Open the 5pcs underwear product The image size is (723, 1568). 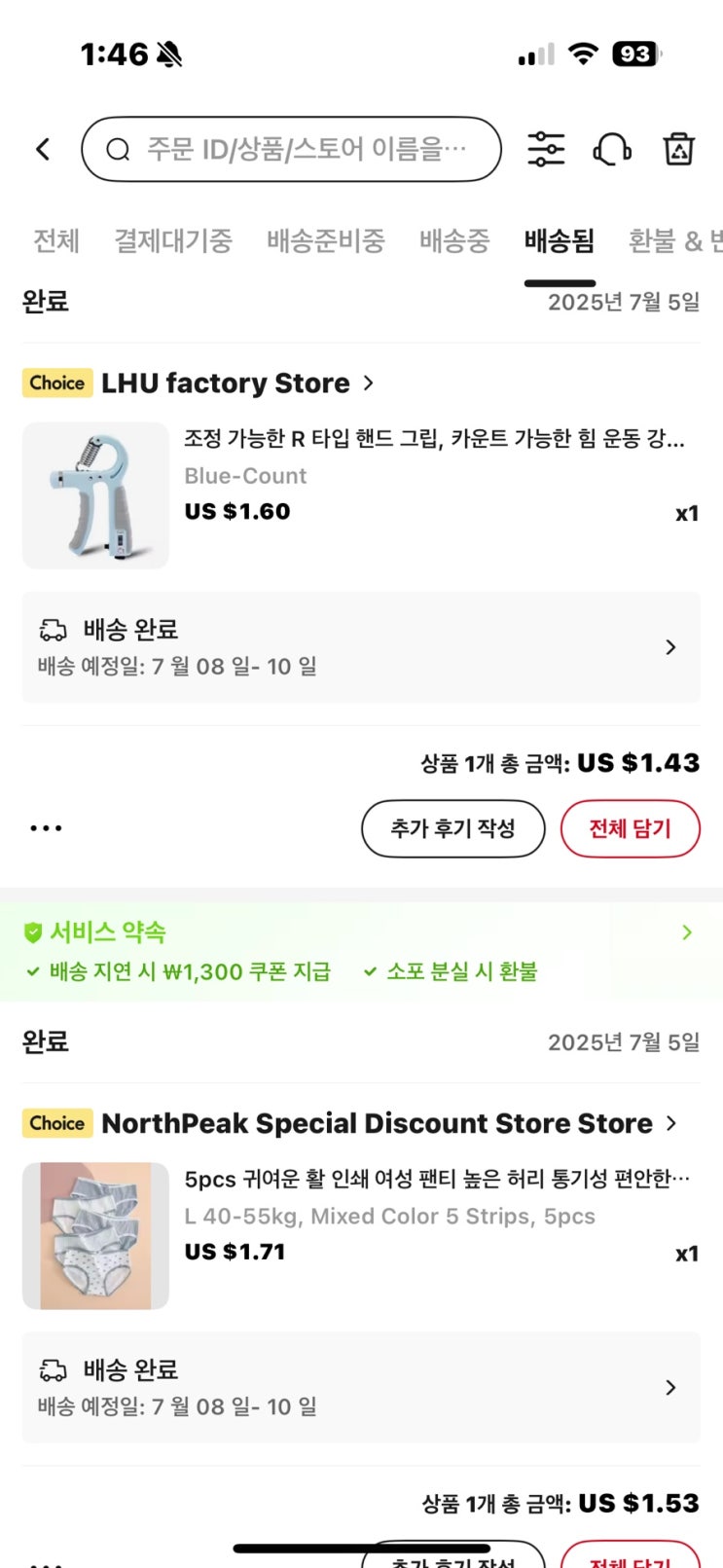click(x=95, y=1235)
